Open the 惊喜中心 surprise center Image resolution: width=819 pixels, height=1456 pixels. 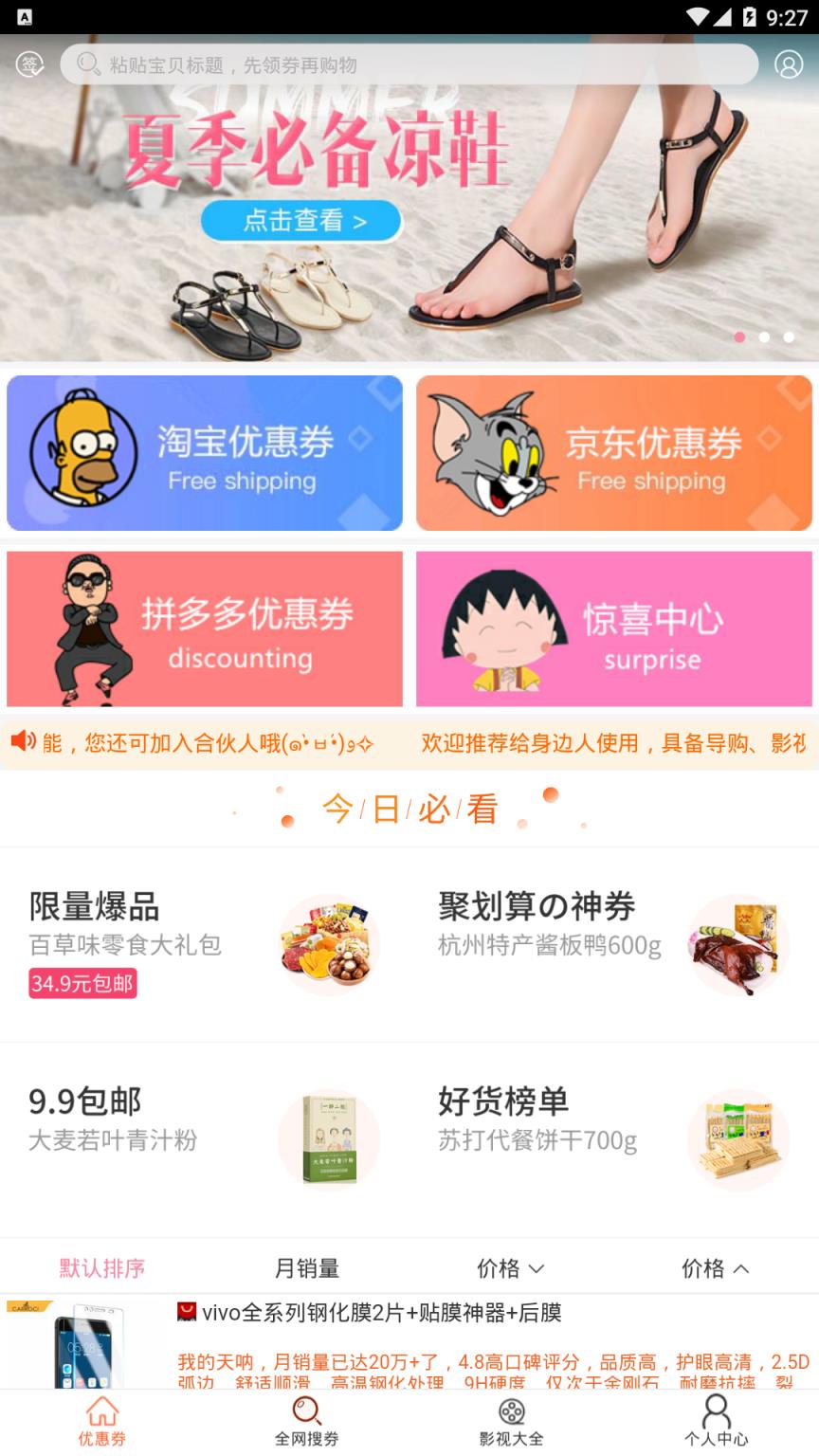tap(614, 628)
